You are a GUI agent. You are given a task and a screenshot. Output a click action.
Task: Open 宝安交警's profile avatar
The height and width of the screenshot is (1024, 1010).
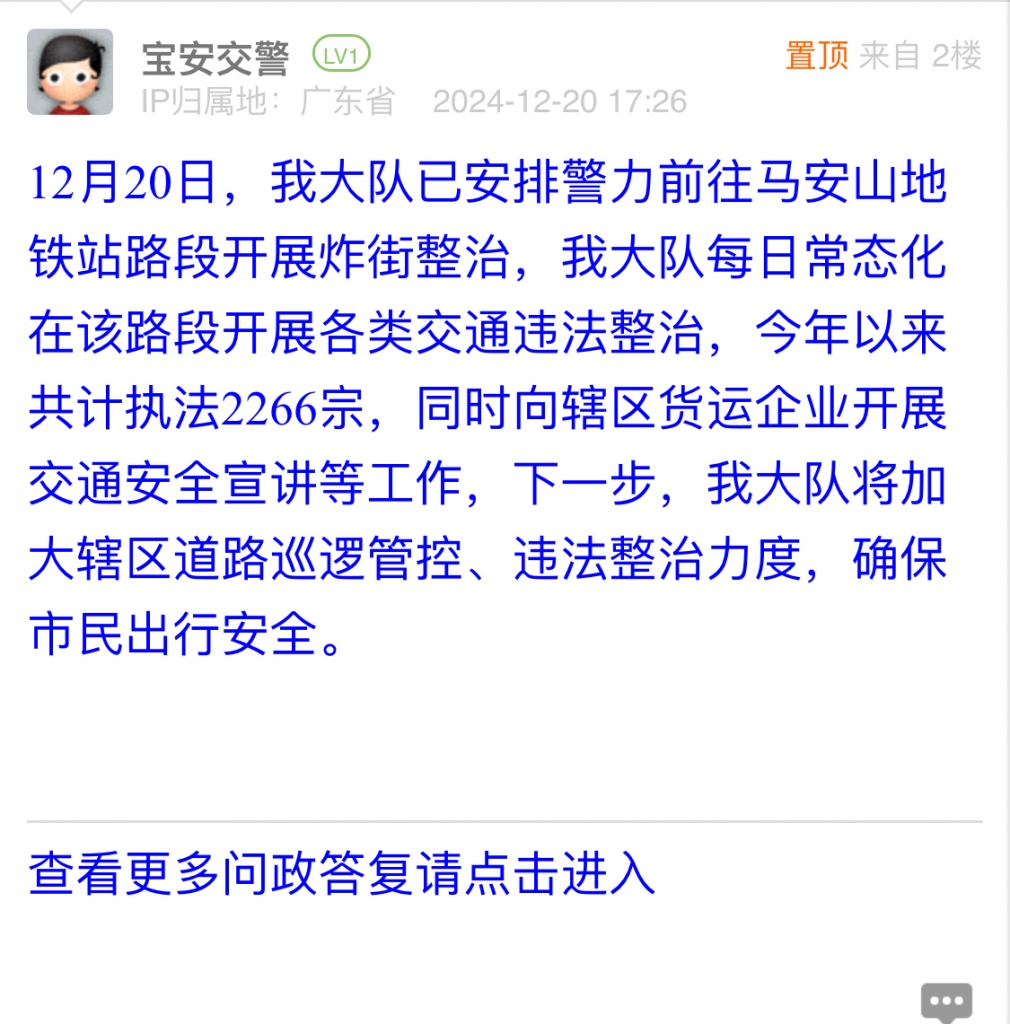69,72
